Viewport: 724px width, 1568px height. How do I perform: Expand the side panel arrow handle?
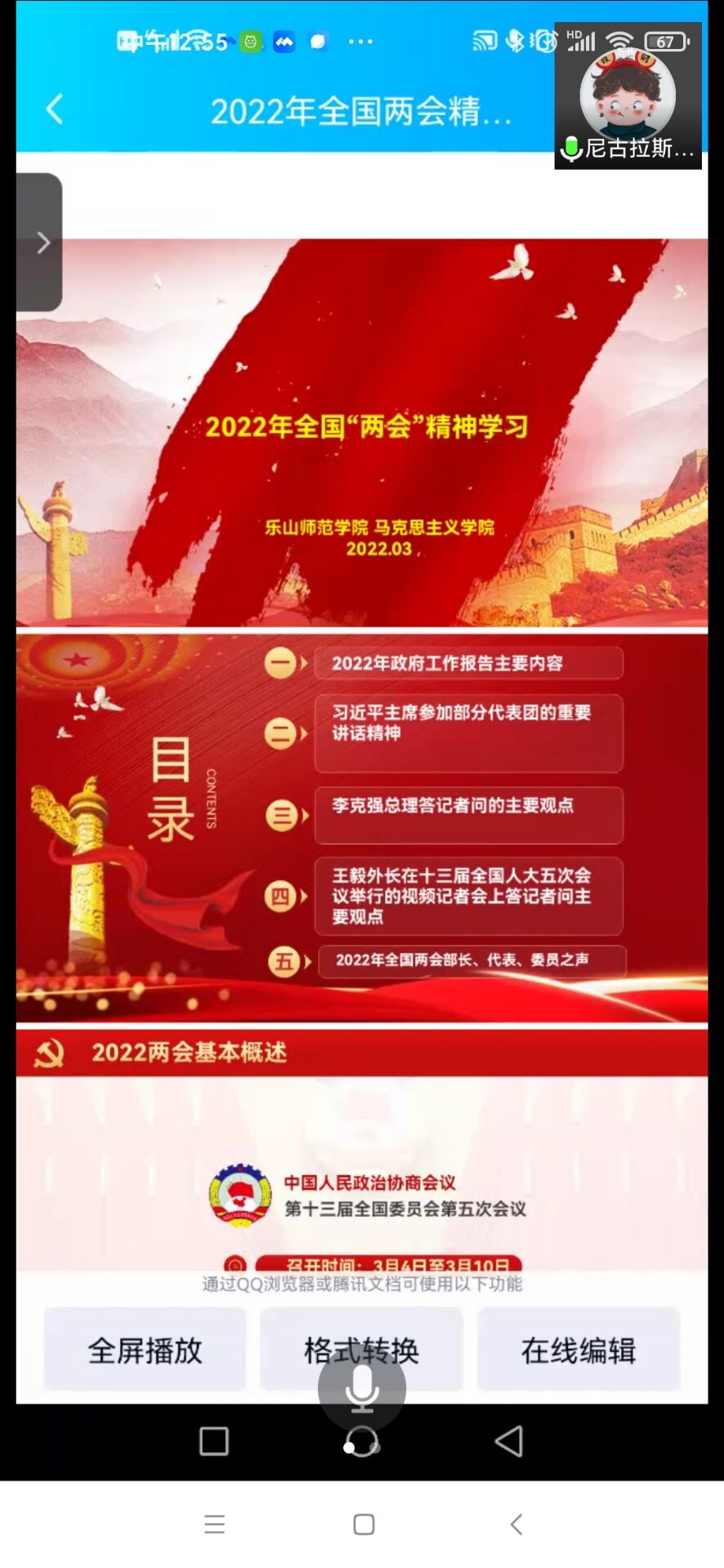[x=41, y=243]
